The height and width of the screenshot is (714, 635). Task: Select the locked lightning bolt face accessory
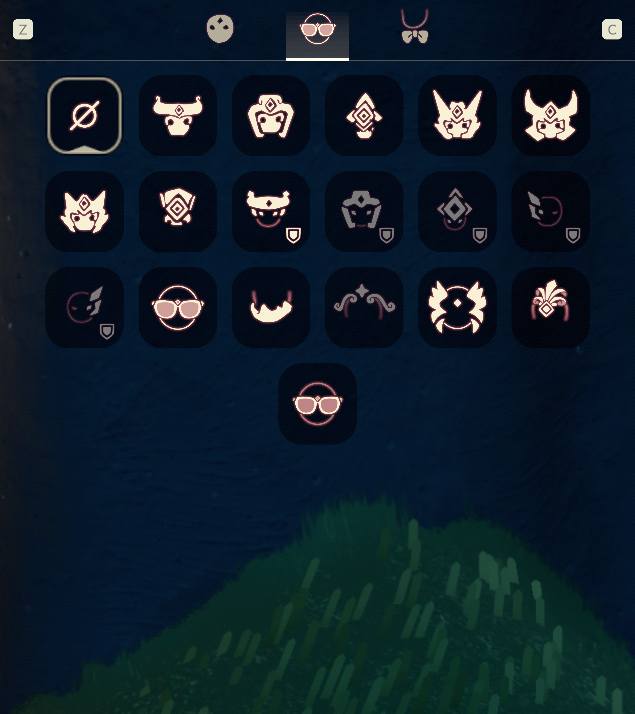pos(84,308)
